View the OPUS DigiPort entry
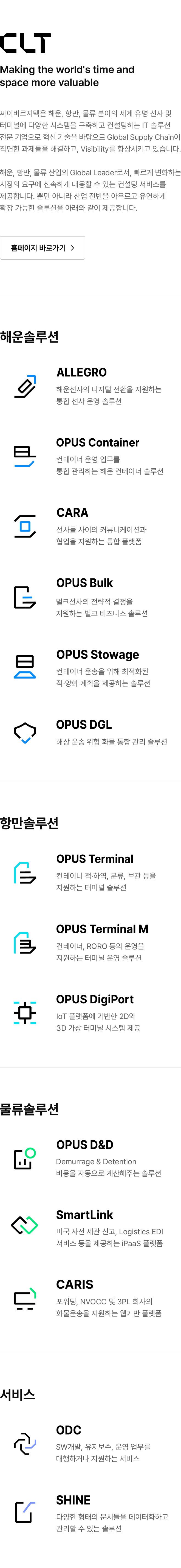 tap(95, 999)
